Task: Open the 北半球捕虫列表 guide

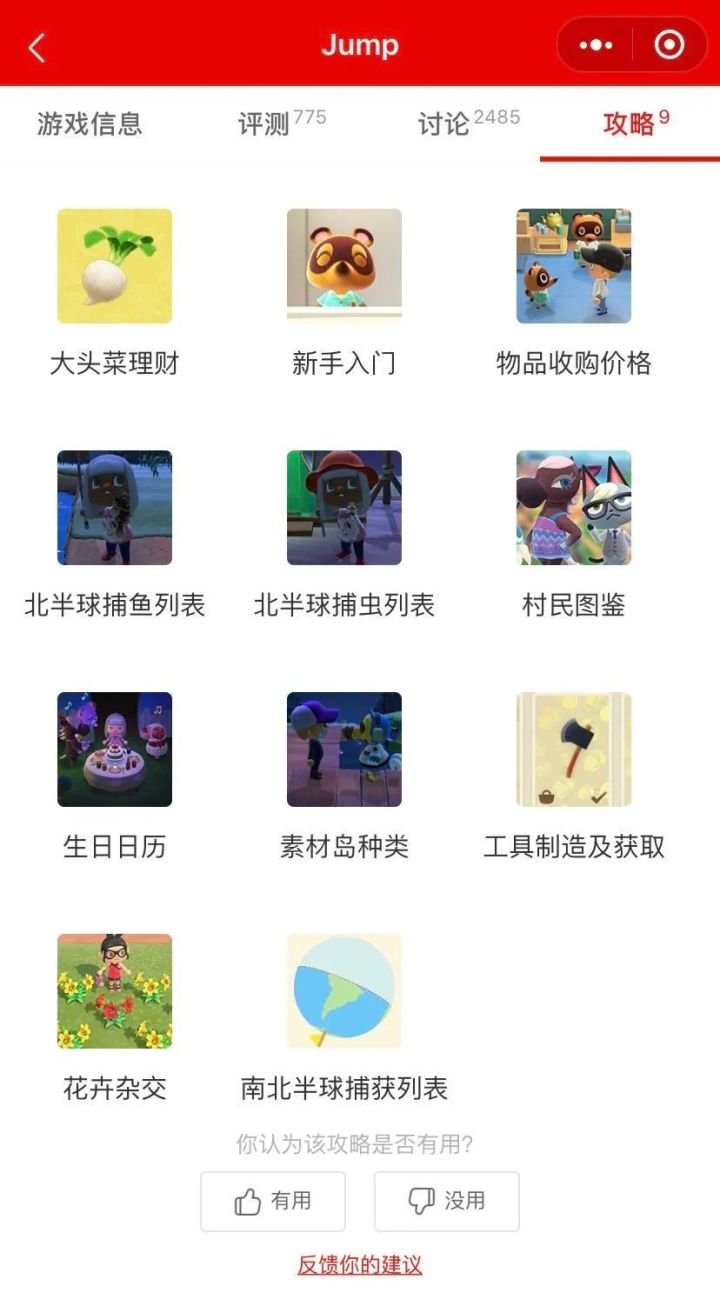Action: [x=344, y=533]
